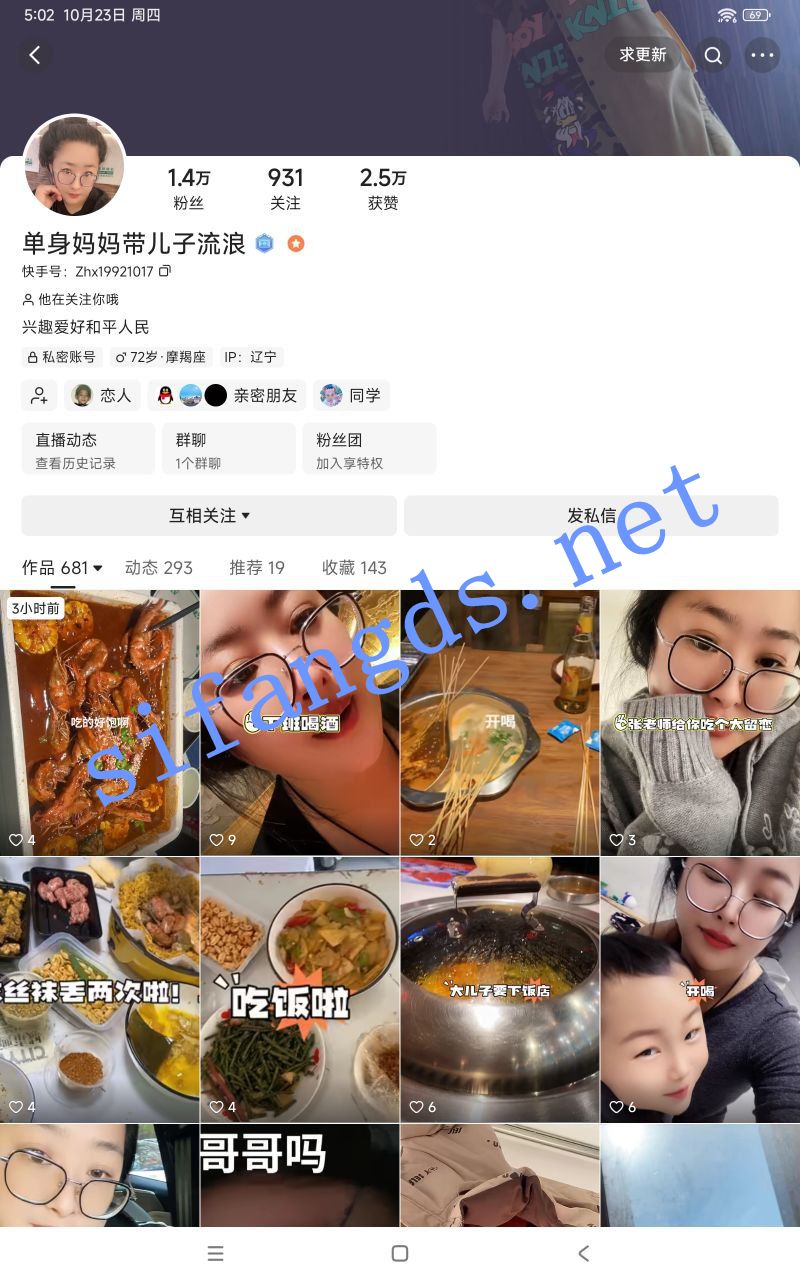Copy the 快手号 Zhx19921017

pyautogui.click(x=165, y=271)
